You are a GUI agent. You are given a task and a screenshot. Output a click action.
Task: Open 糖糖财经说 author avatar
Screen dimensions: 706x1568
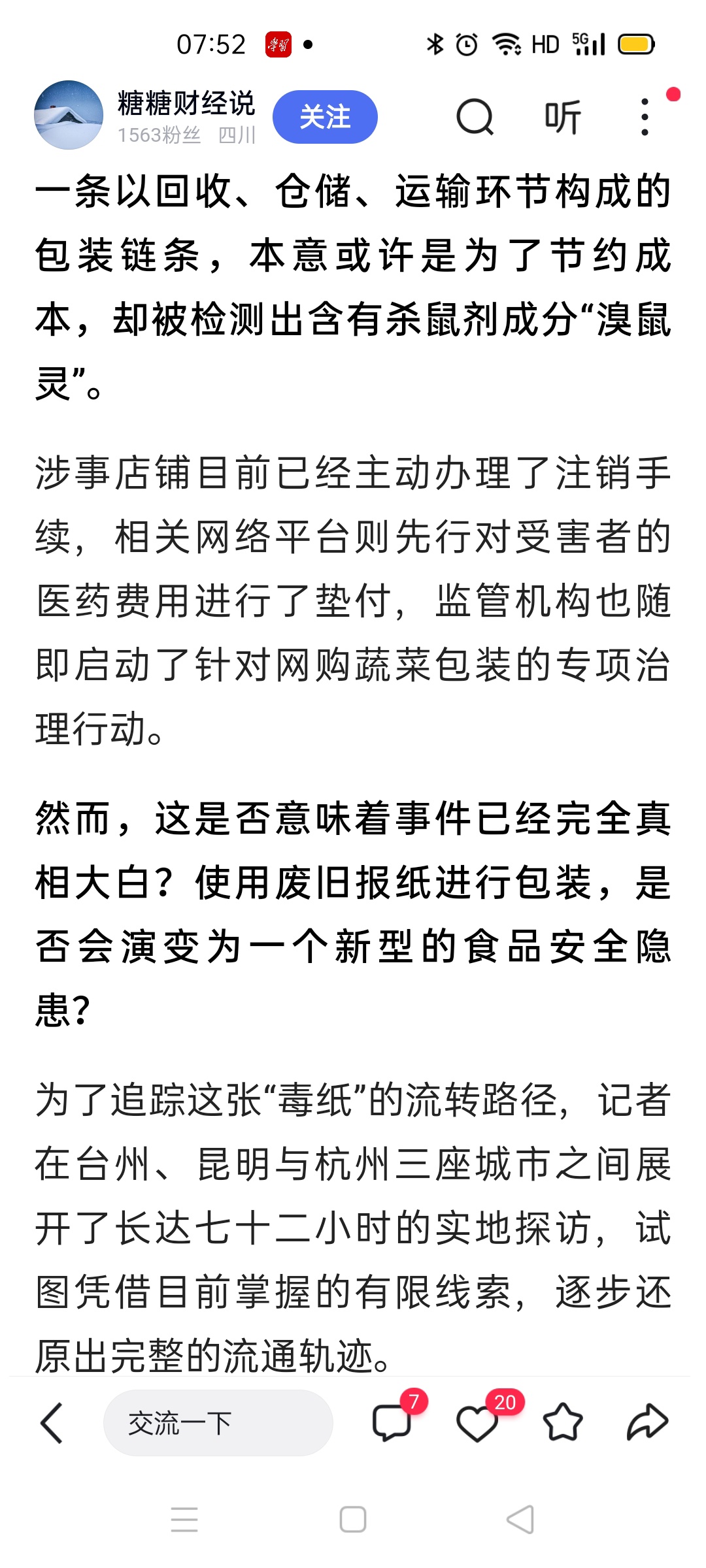(69, 115)
